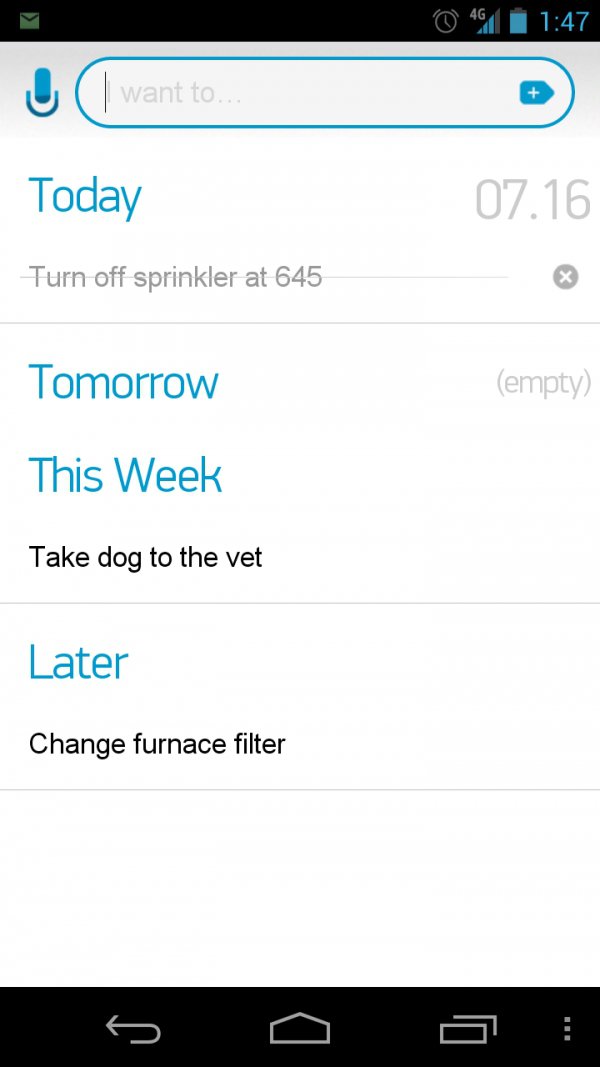
Task: Tap the blue plus tag button
Action: pyautogui.click(x=537, y=93)
